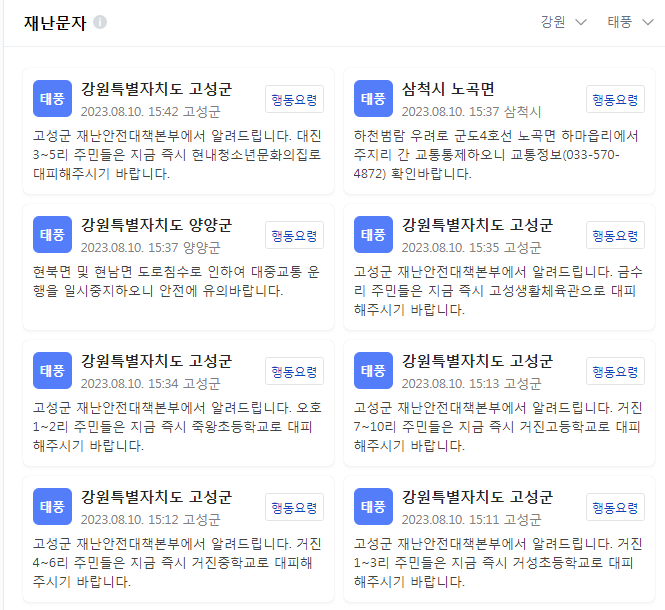Image resolution: width=665 pixels, height=610 pixels.
Task: Tap 행동요령 on the 15:12 고성군 alert
Action: coord(295,507)
